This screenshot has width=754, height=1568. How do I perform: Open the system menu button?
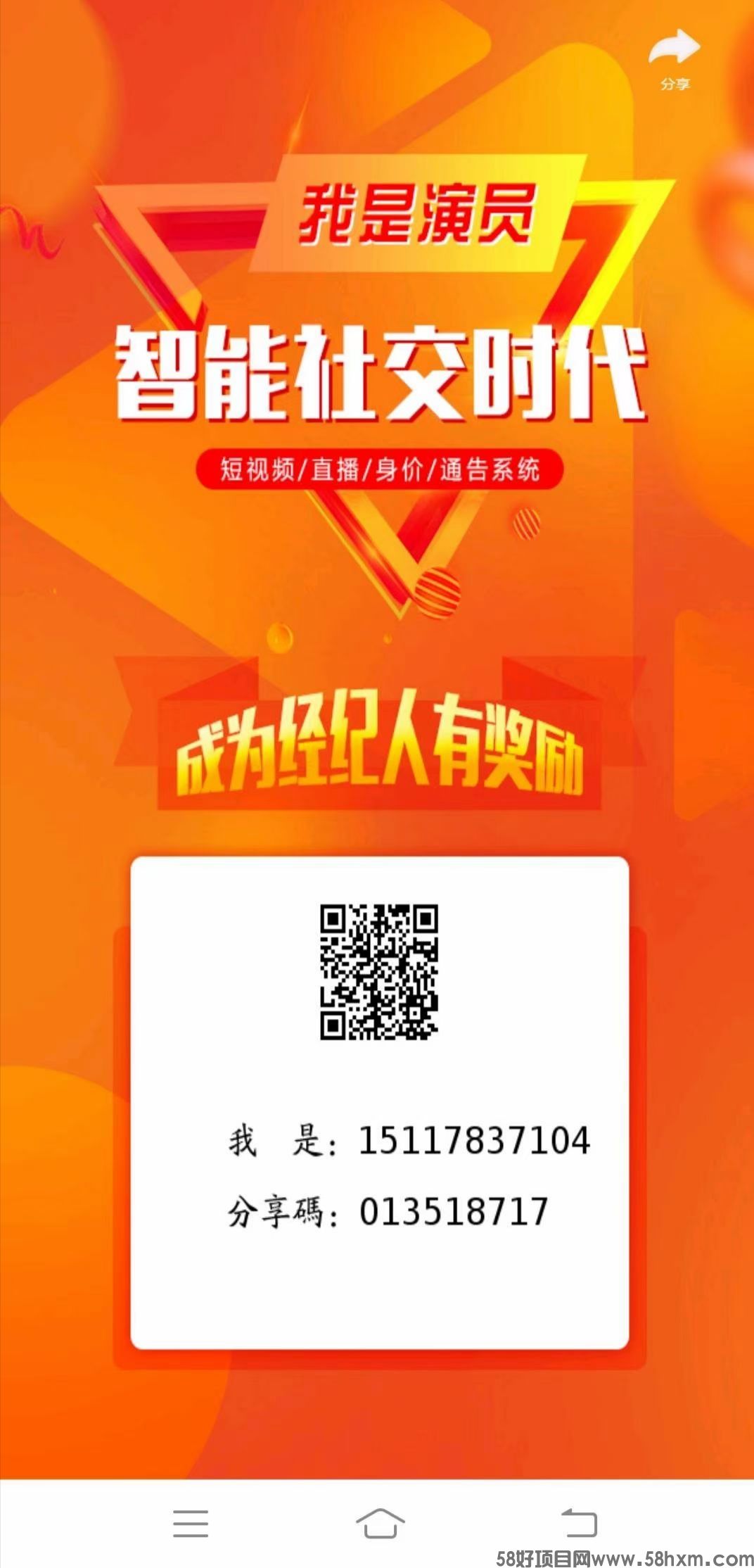pos(191,1523)
